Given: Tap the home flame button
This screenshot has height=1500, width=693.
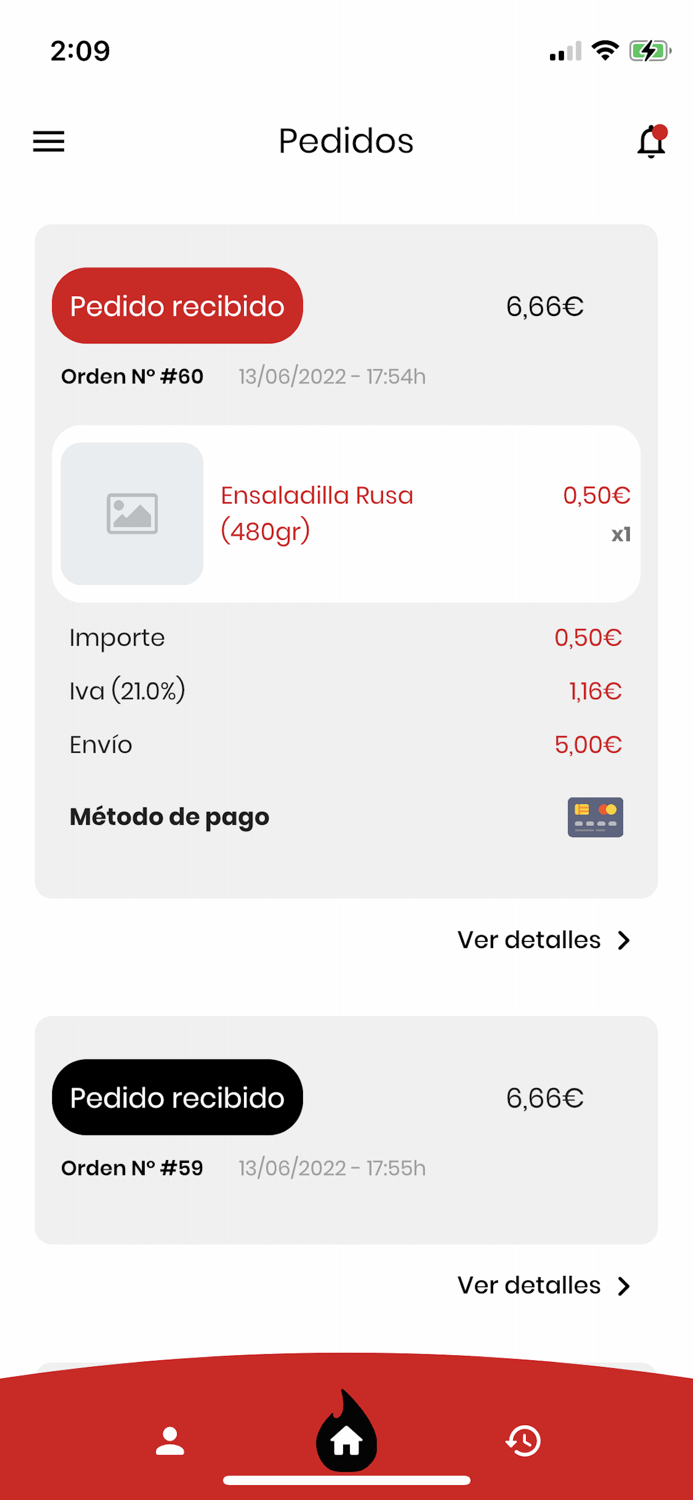Looking at the screenshot, I should tap(346, 1436).
